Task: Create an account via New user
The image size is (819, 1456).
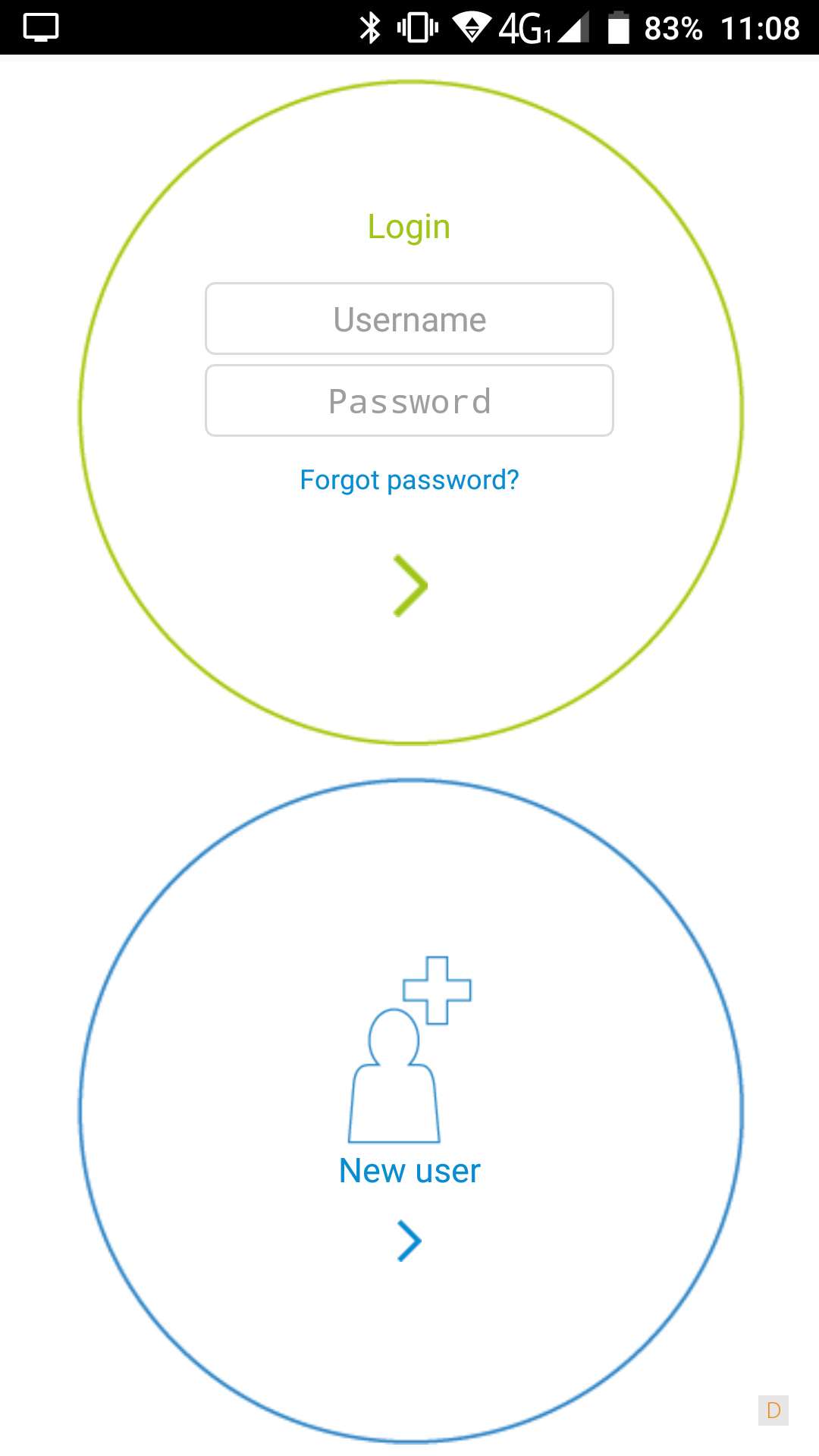Action: 409,1171
